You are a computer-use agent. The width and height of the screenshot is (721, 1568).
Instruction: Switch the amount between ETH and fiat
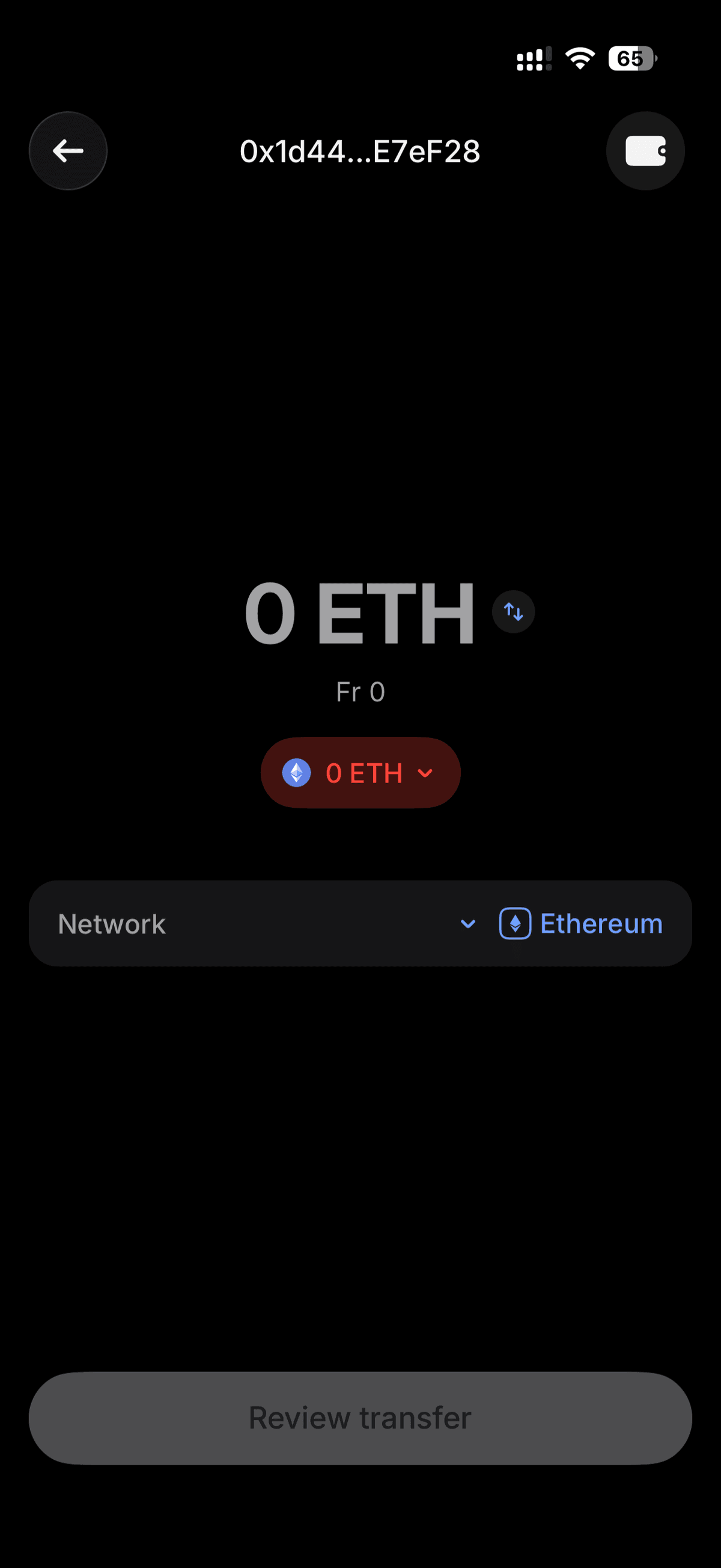514,612
